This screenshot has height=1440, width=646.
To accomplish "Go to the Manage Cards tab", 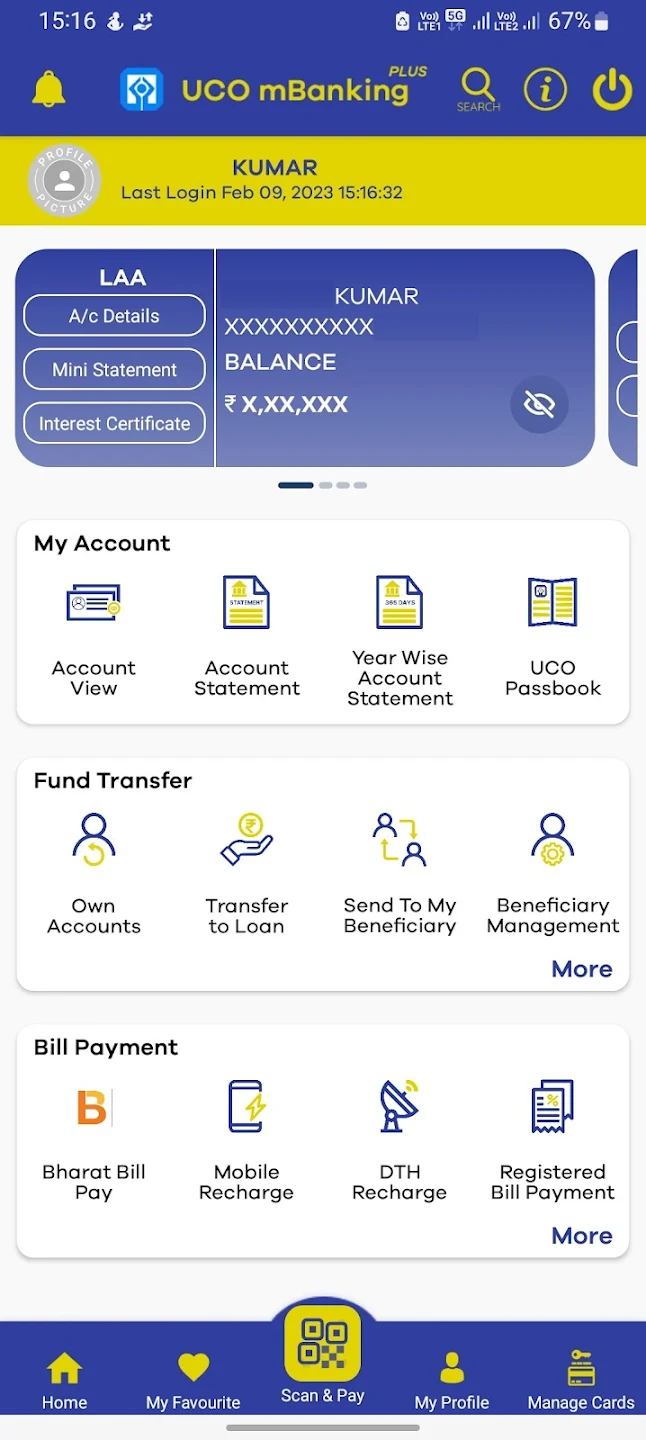I will coord(581,1380).
